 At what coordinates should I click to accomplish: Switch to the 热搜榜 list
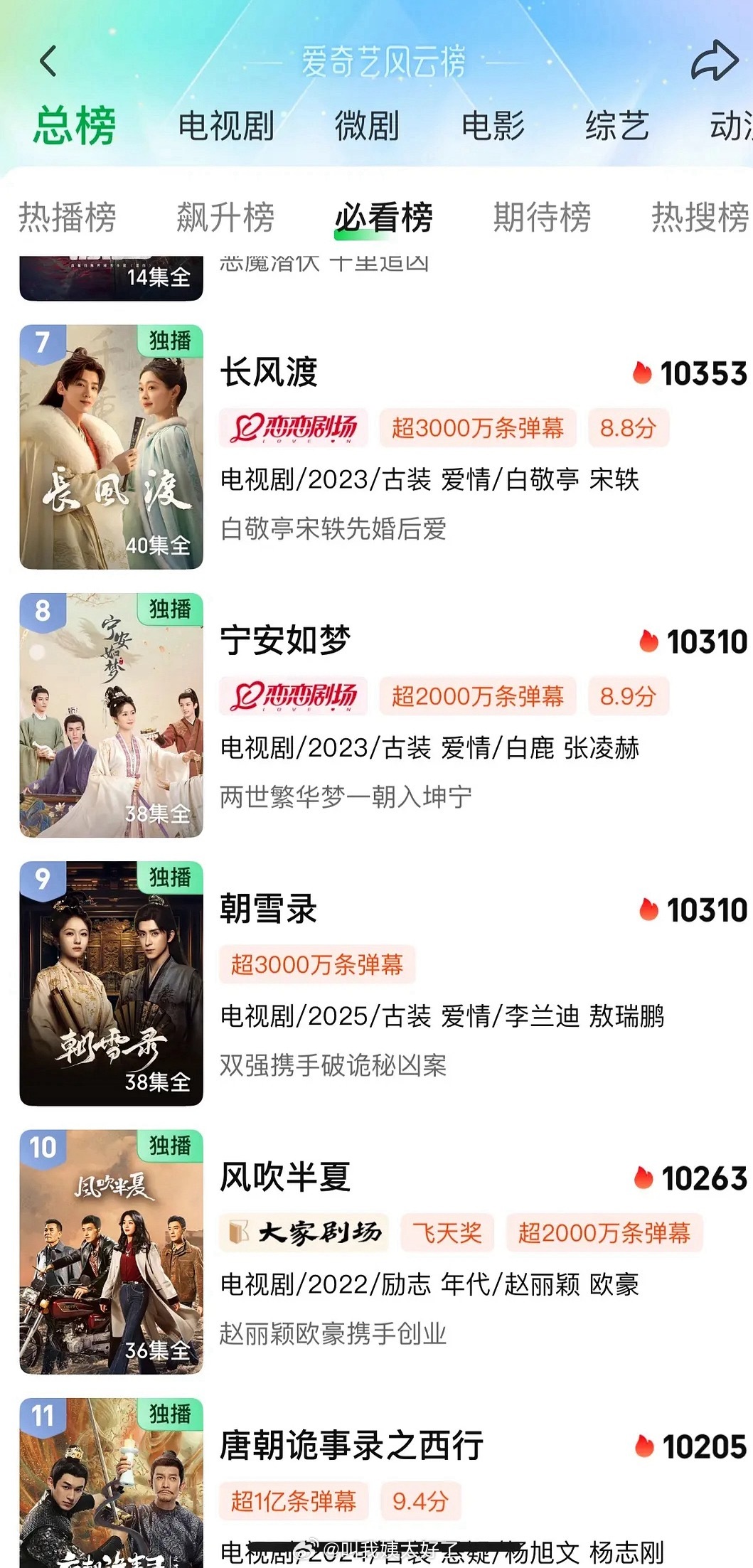[700, 217]
